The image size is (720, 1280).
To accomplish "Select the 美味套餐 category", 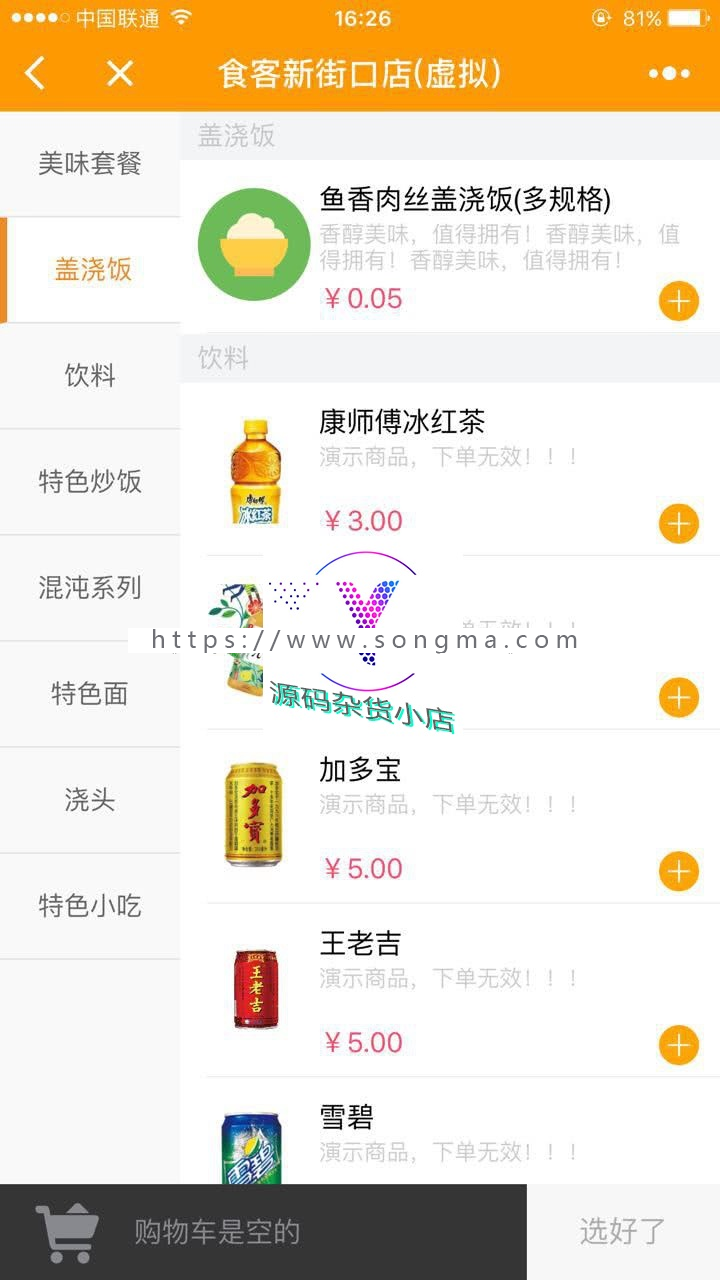I will (90, 163).
